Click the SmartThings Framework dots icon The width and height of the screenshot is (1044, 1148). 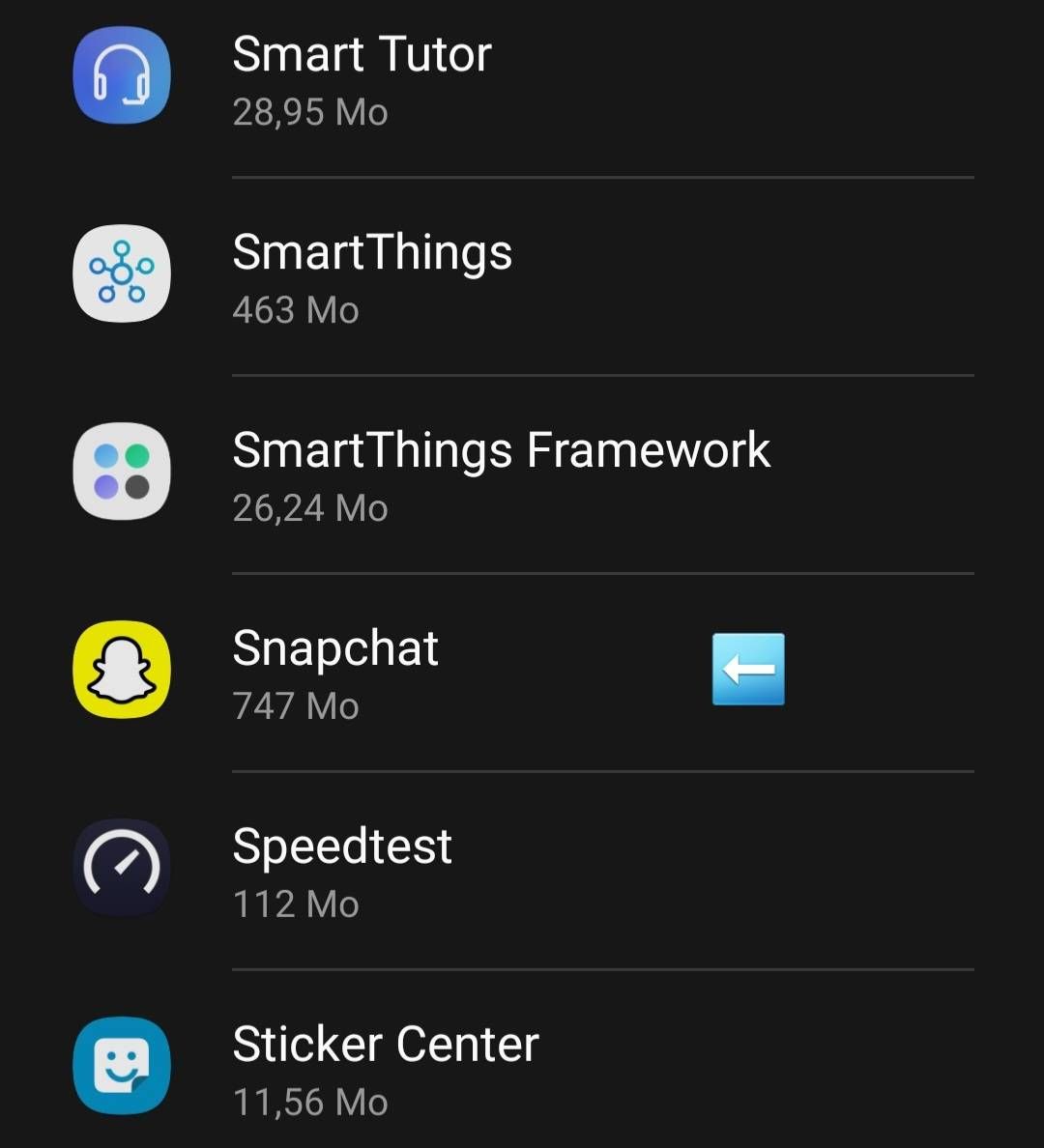[121, 474]
